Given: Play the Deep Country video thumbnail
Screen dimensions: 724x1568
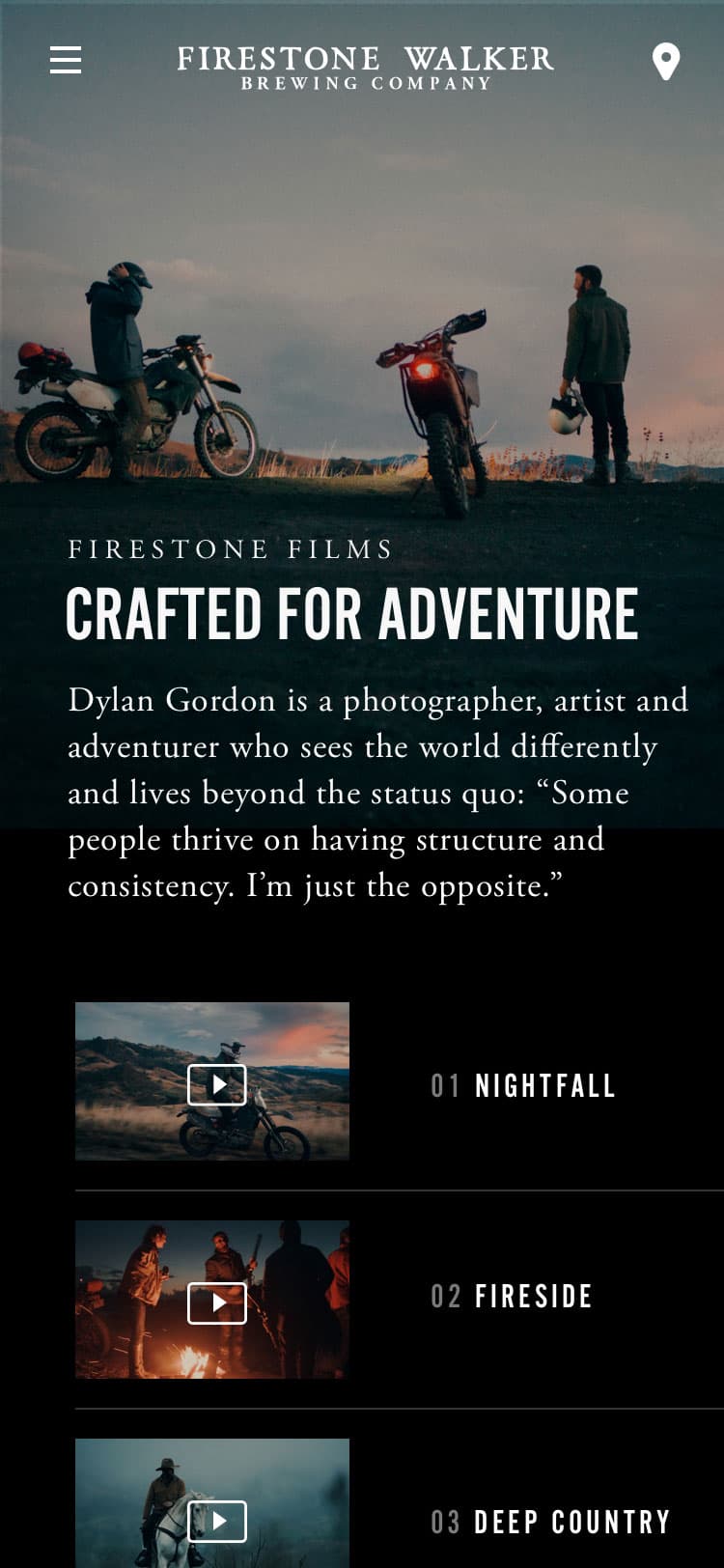Looking at the screenshot, I should [x=216, y=1521].
